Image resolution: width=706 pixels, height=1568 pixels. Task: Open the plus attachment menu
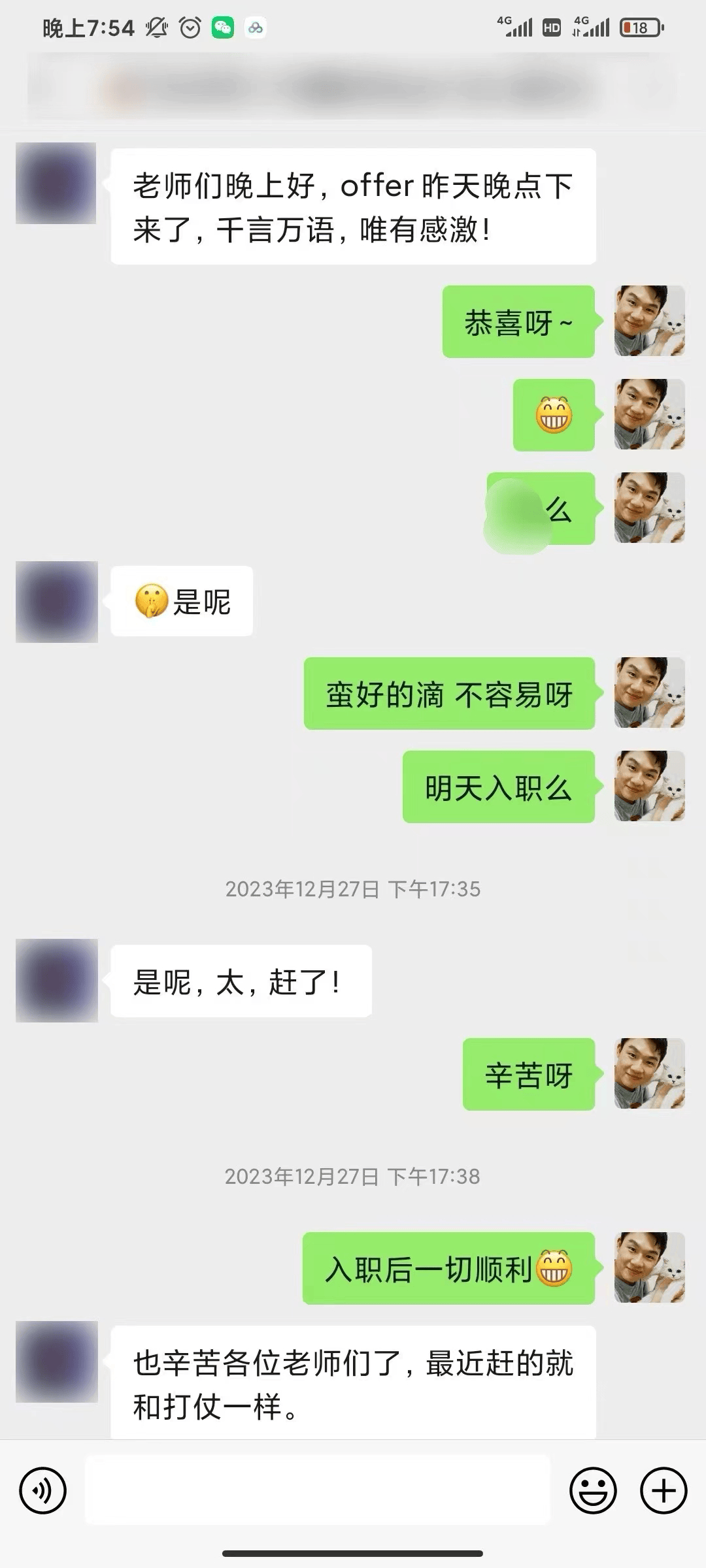tap(663, 1490)
